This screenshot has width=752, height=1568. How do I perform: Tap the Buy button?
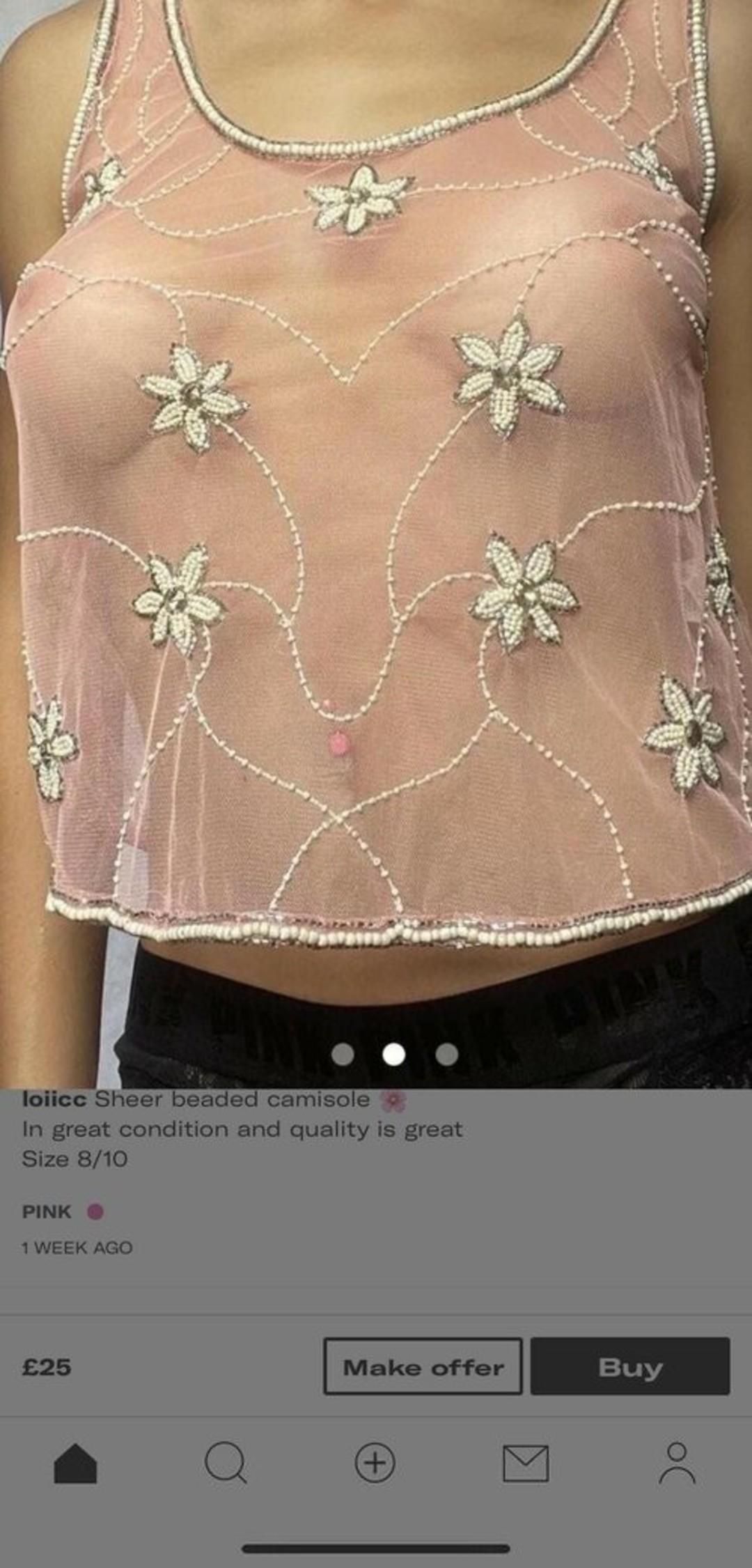(x=630, y=1367)
